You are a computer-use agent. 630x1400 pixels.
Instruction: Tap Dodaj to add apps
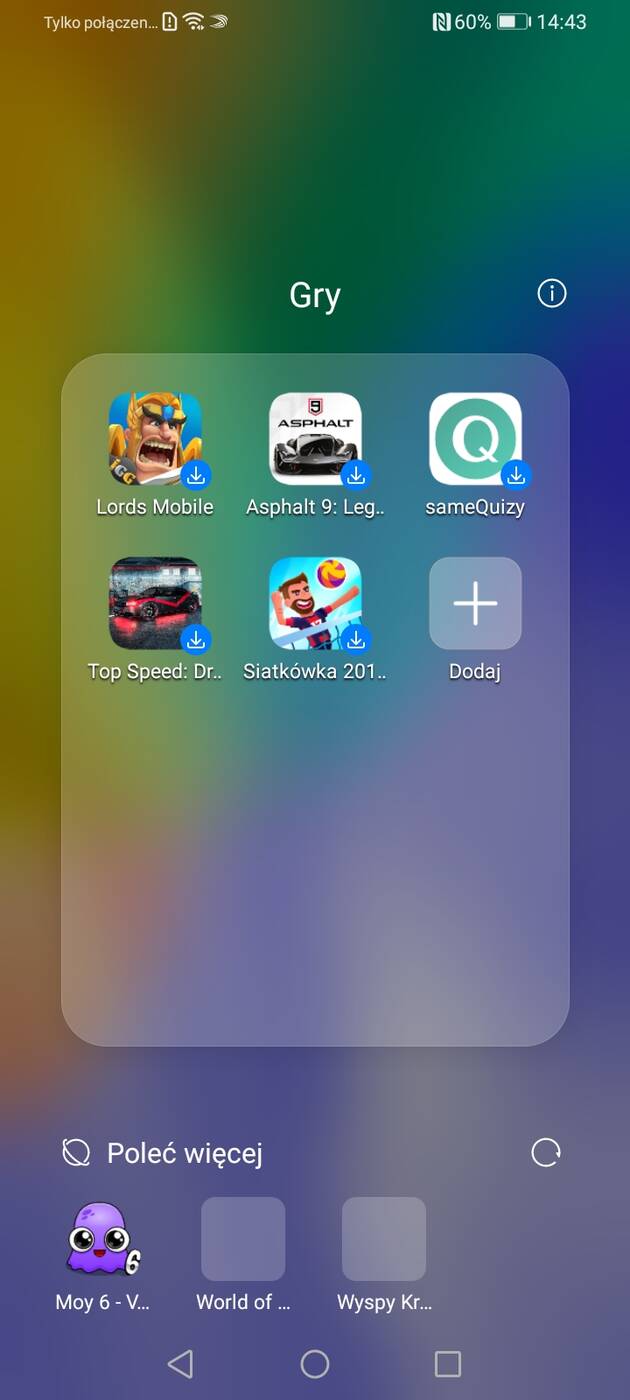click(475, 603)
